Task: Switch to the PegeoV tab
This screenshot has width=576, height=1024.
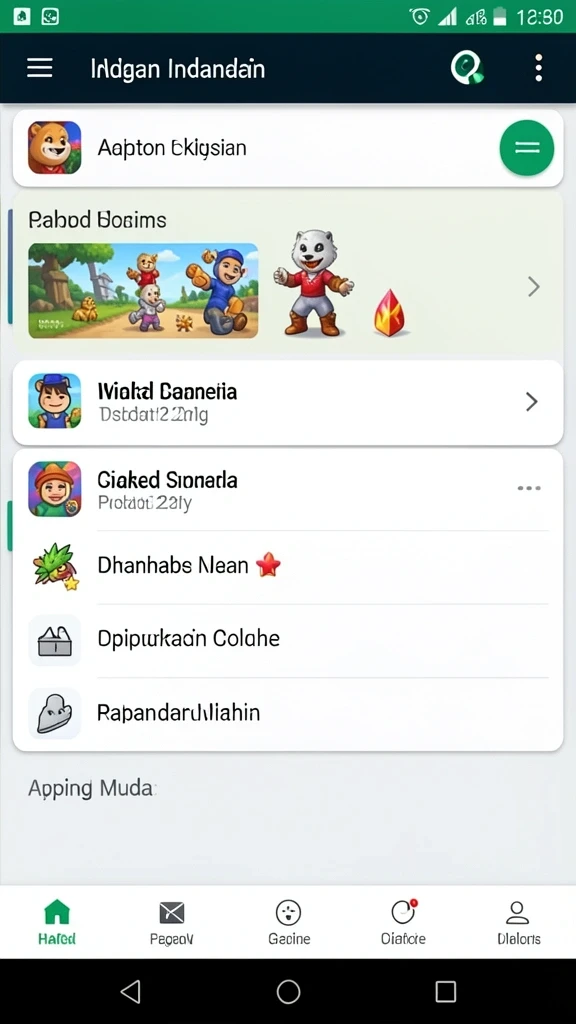Action: tap(172, 922)
